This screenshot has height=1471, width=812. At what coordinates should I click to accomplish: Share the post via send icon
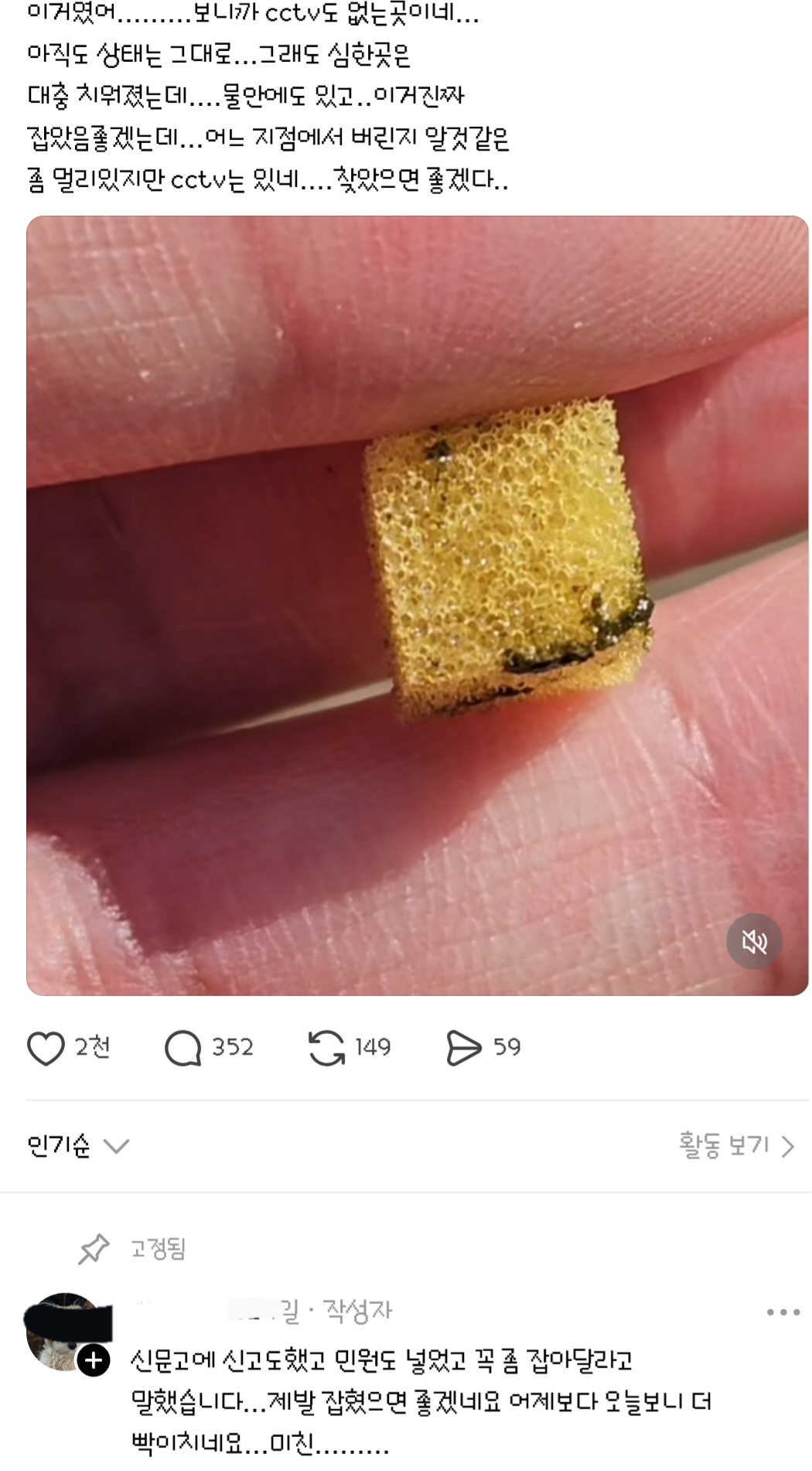tap(463, 1049)
